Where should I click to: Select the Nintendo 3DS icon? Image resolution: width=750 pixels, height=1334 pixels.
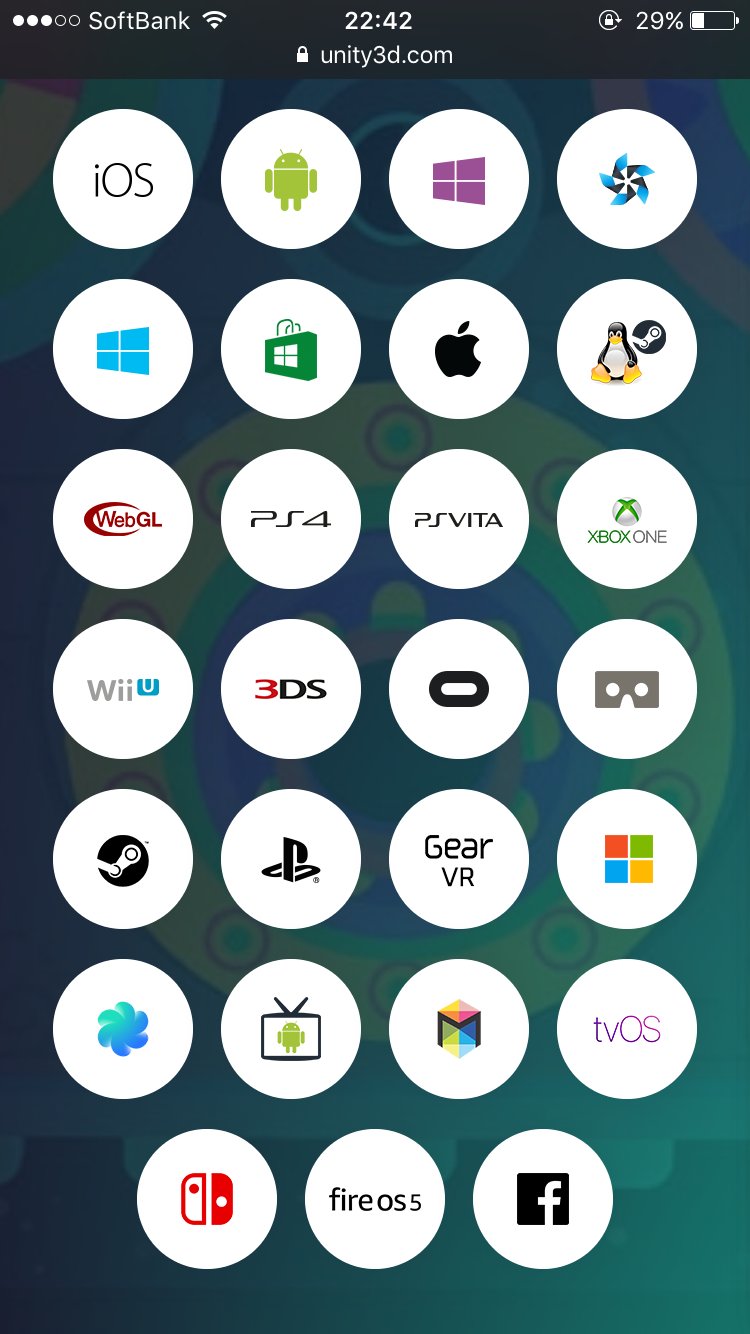pos(291,689)
